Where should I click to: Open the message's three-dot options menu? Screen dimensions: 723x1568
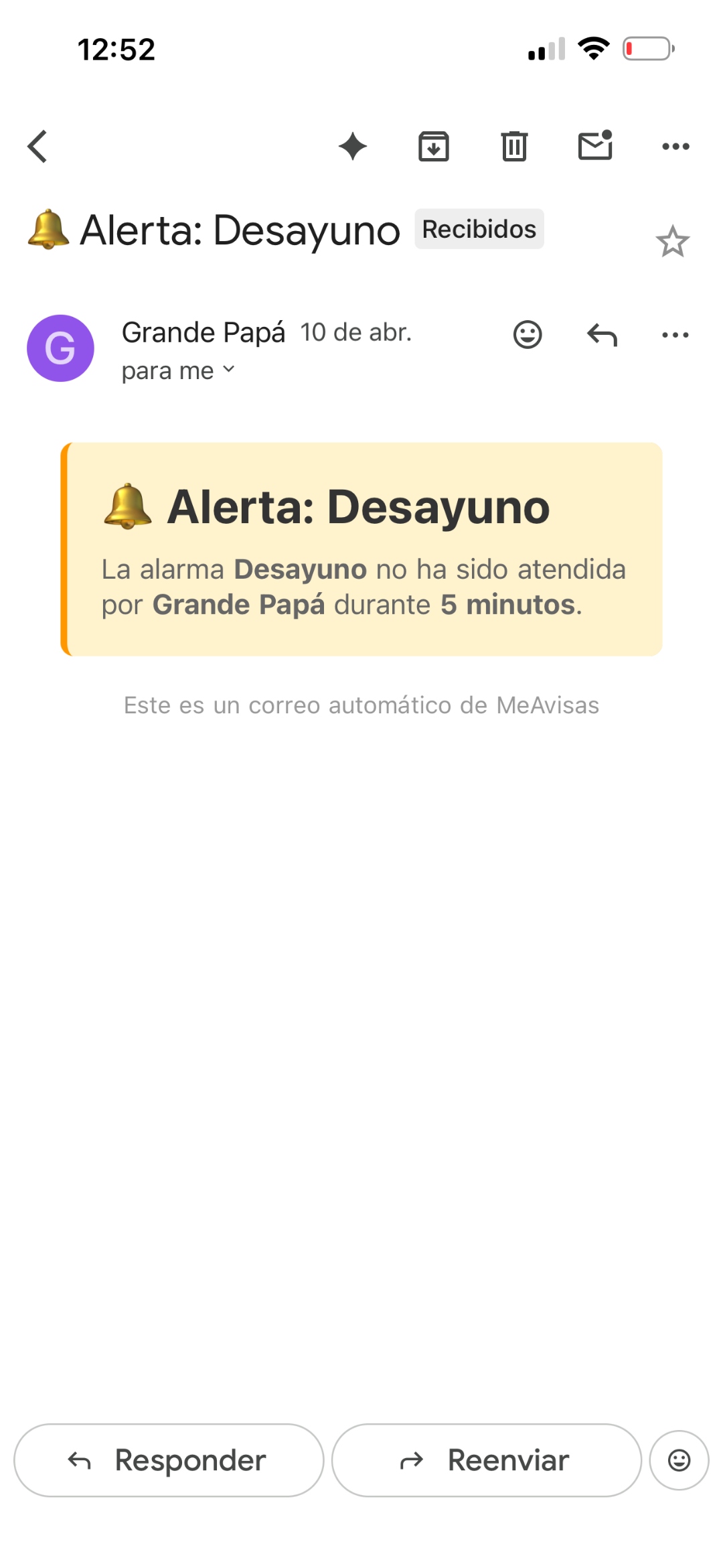coord(674,335)
